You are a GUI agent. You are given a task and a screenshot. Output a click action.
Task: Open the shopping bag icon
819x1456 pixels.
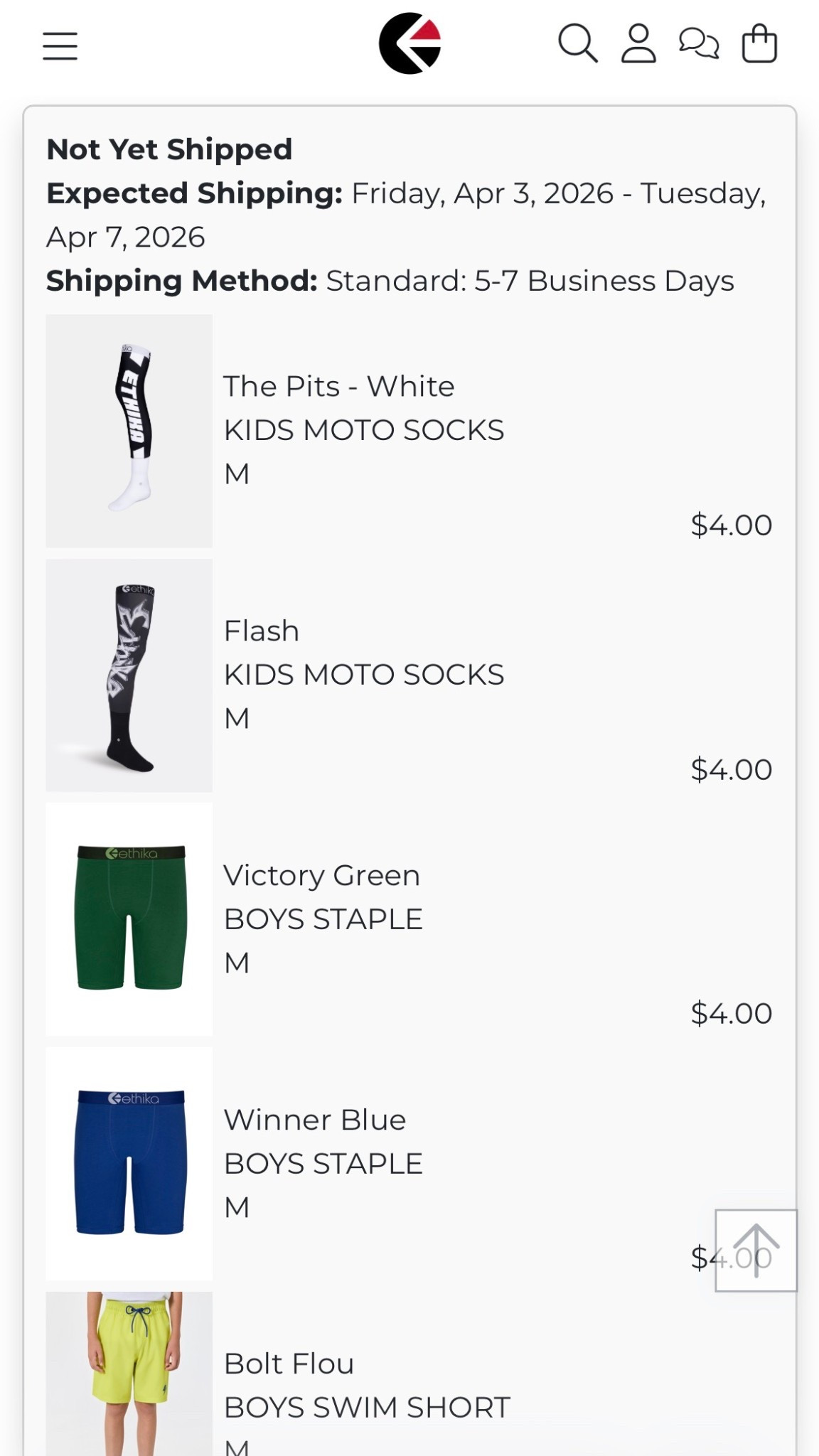pos(758,45)
